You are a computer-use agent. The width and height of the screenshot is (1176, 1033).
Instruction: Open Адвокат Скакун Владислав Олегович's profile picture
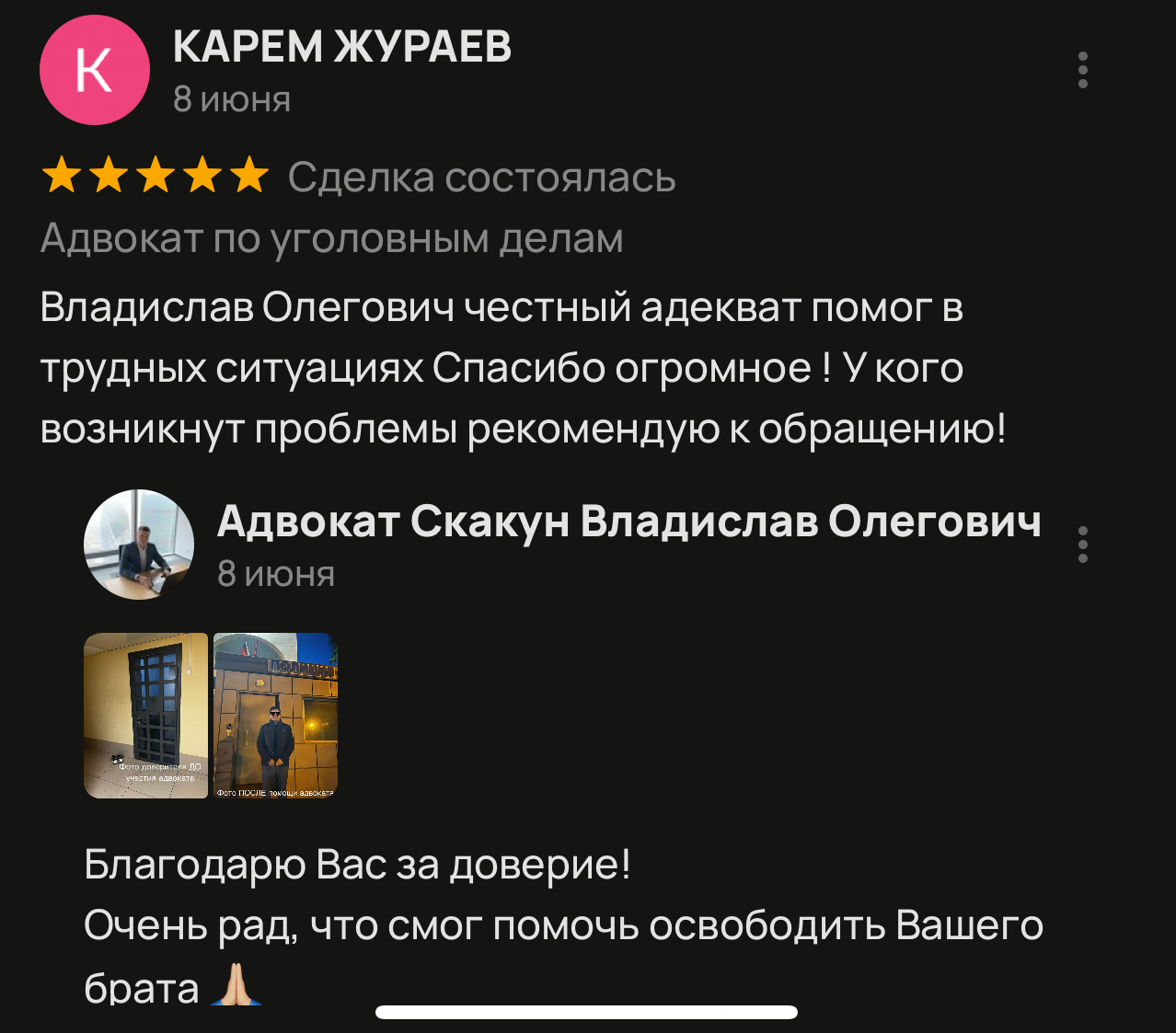click(x=139, y=545)
